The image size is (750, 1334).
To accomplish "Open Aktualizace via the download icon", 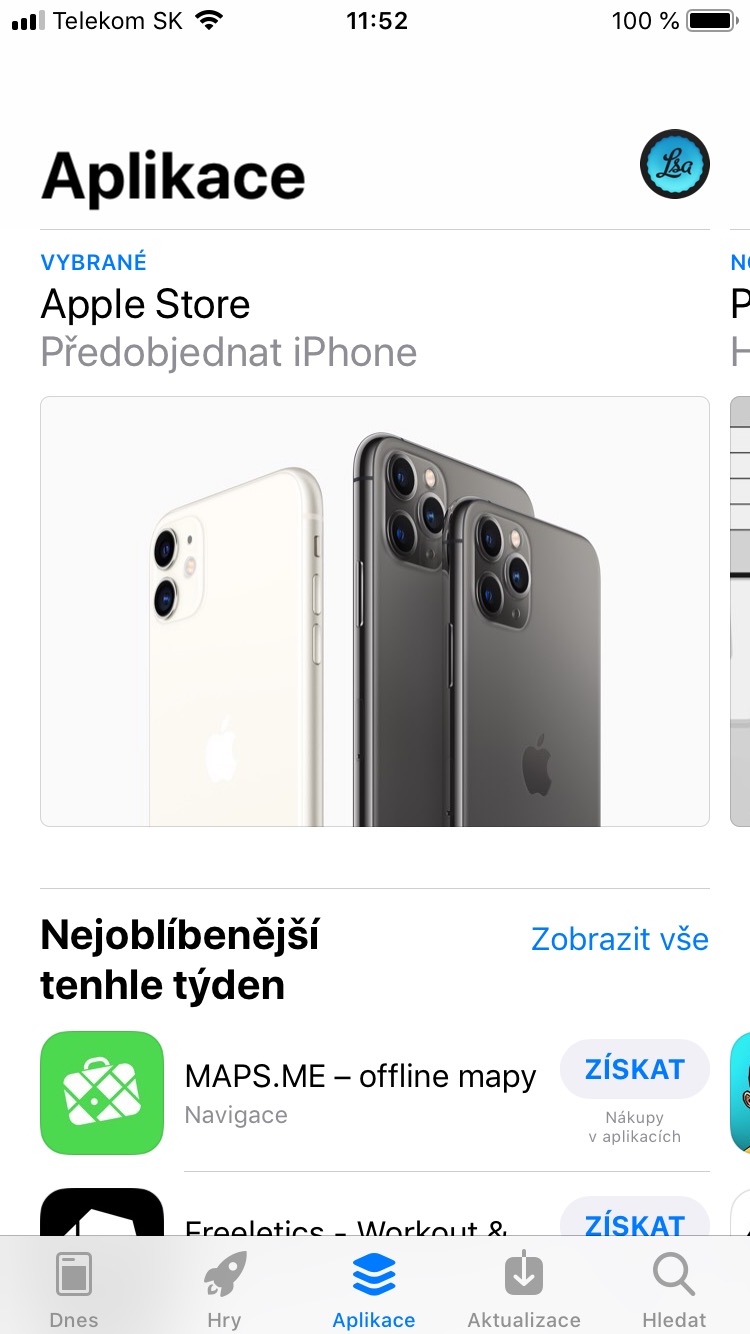I will tap(523, 1275).
